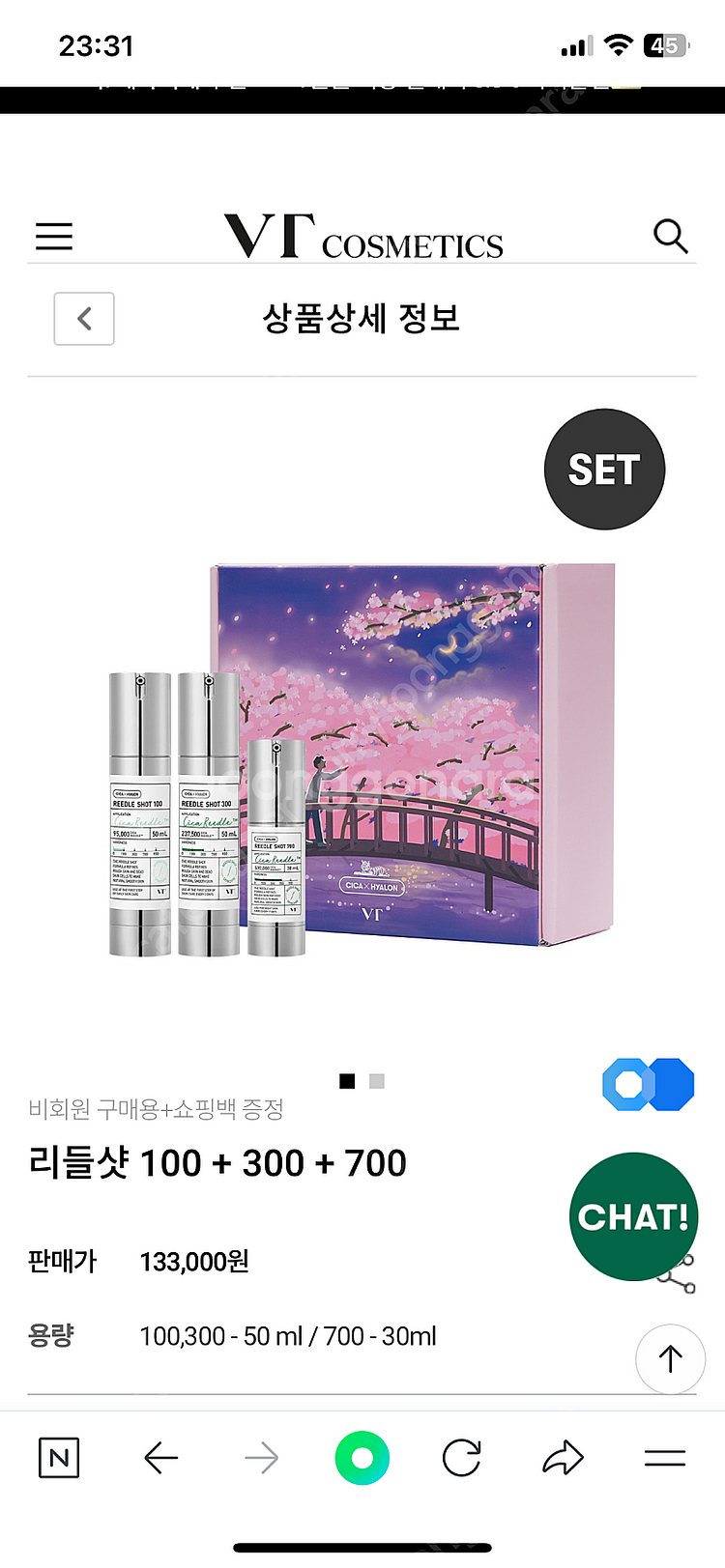Select the first carousel indicator dot
Image resolution: width=725 pixels, height=1568 pixels.
tap(346, 1080)
